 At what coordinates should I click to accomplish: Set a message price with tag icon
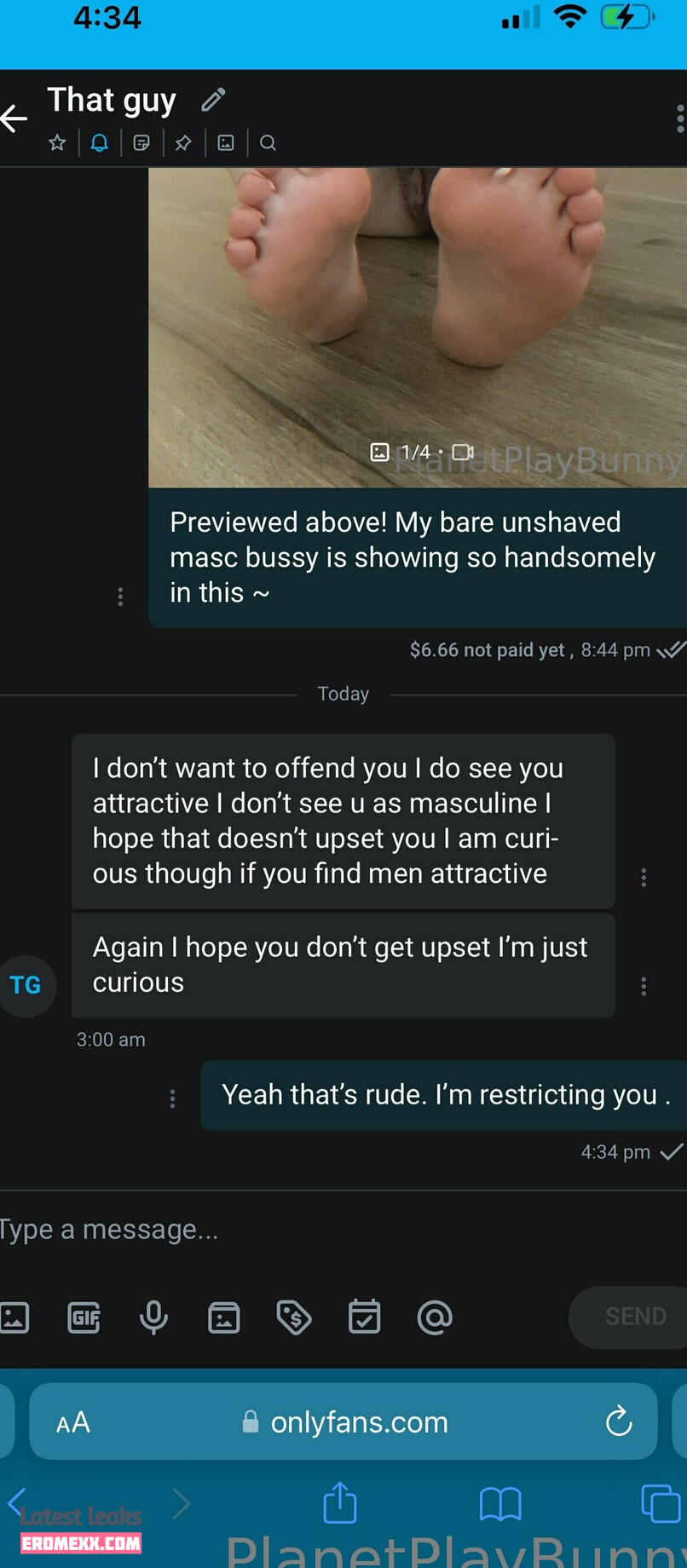294,1317
